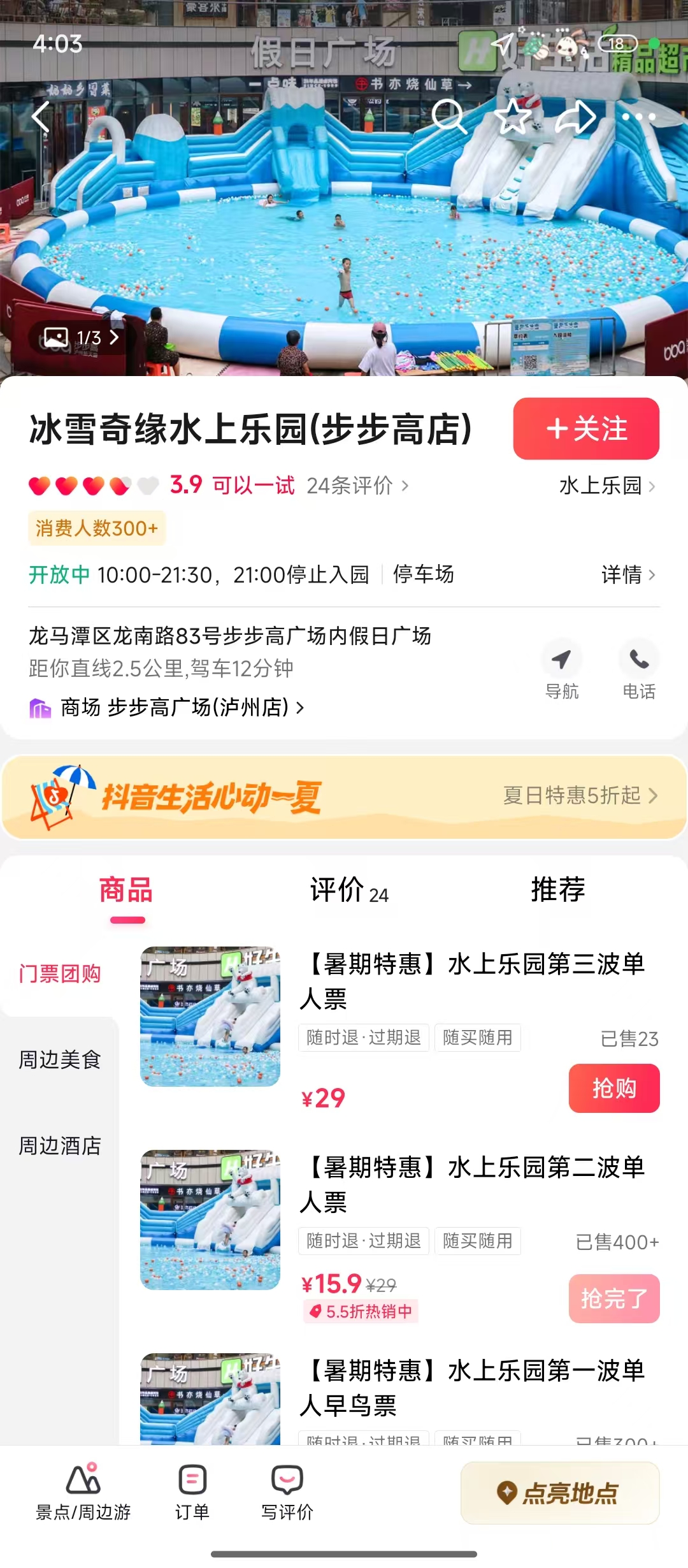
Task: Call the venue via the 电话 button
Action: (x=639, y=669)
